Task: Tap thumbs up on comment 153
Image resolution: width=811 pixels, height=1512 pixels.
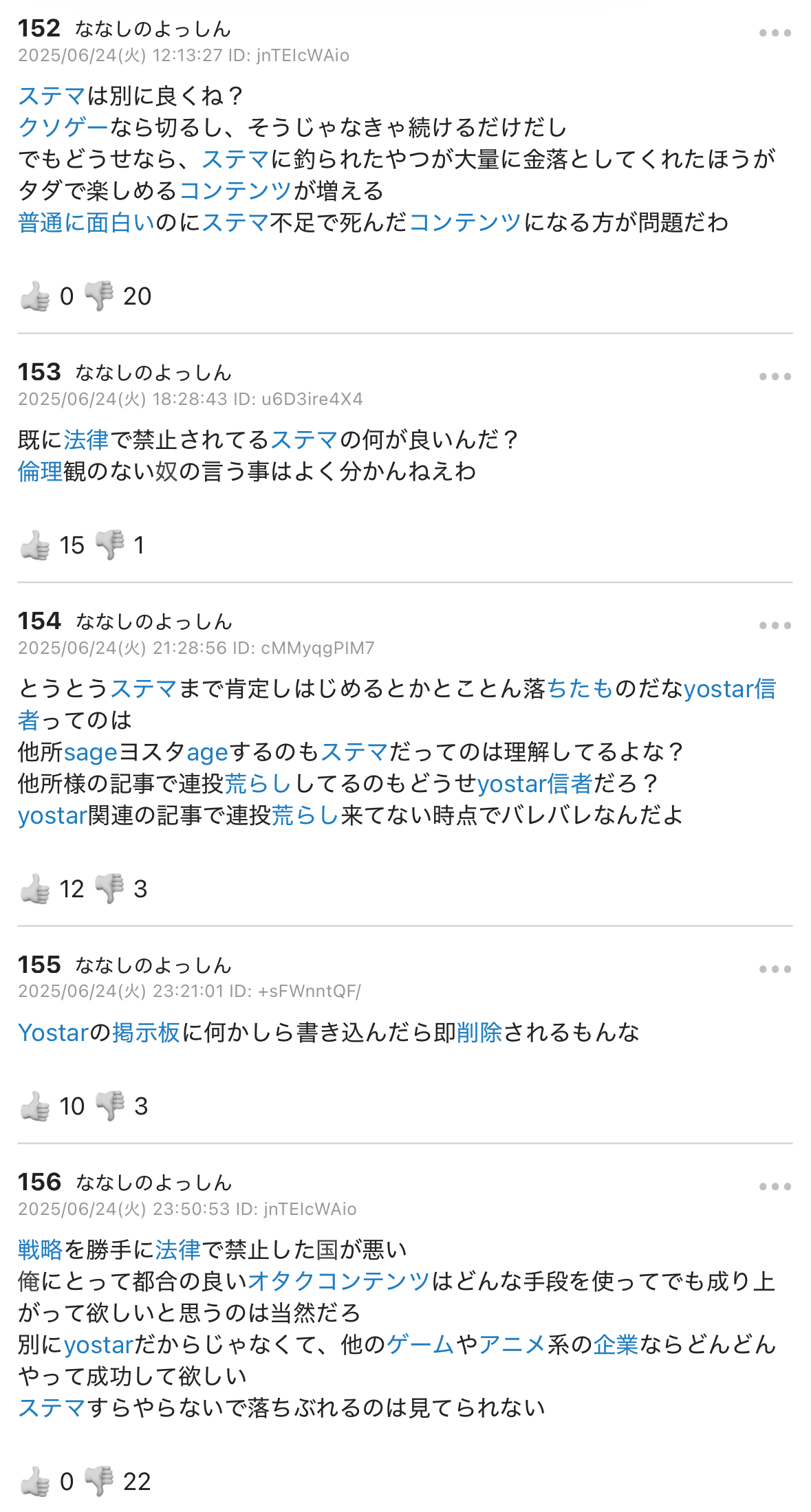Action: pyautogui.click(x=35, y=545)
